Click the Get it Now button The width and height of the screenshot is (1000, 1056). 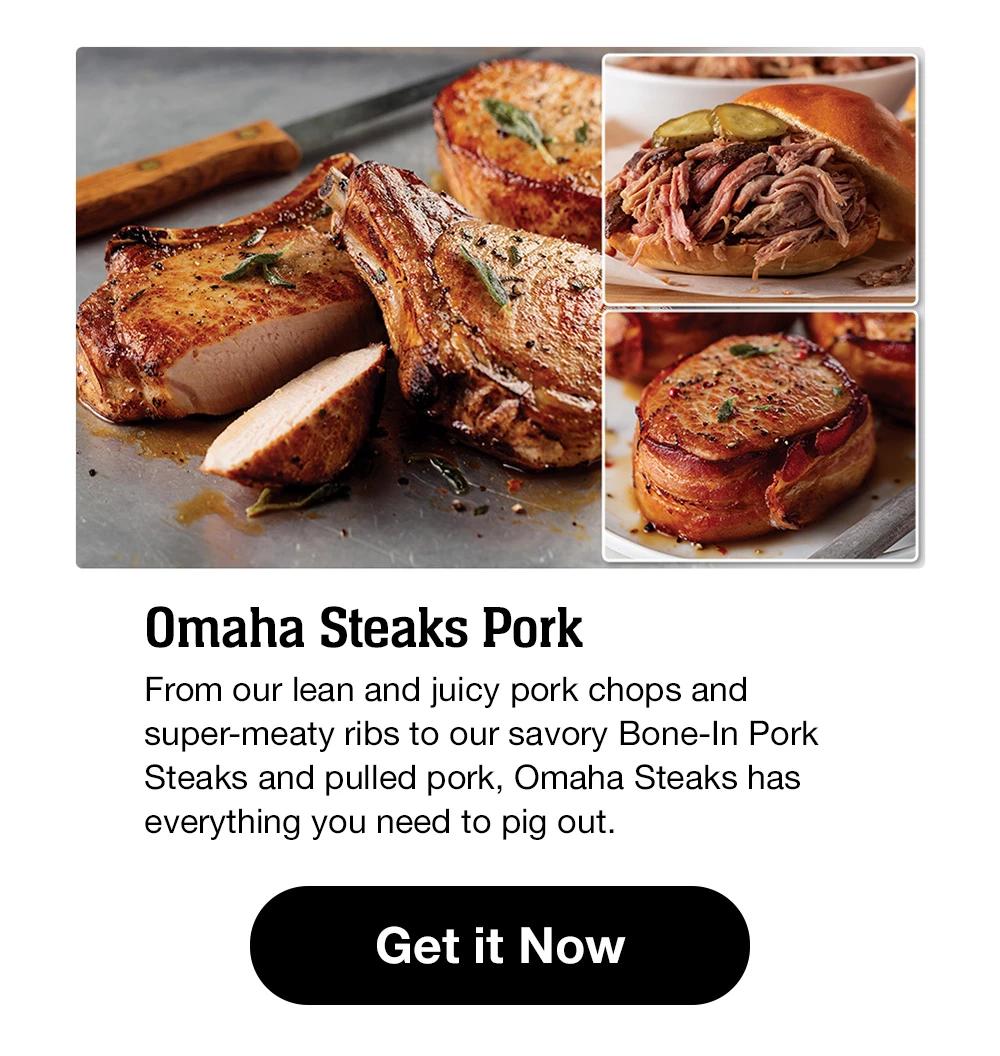[x=499, y=943]
